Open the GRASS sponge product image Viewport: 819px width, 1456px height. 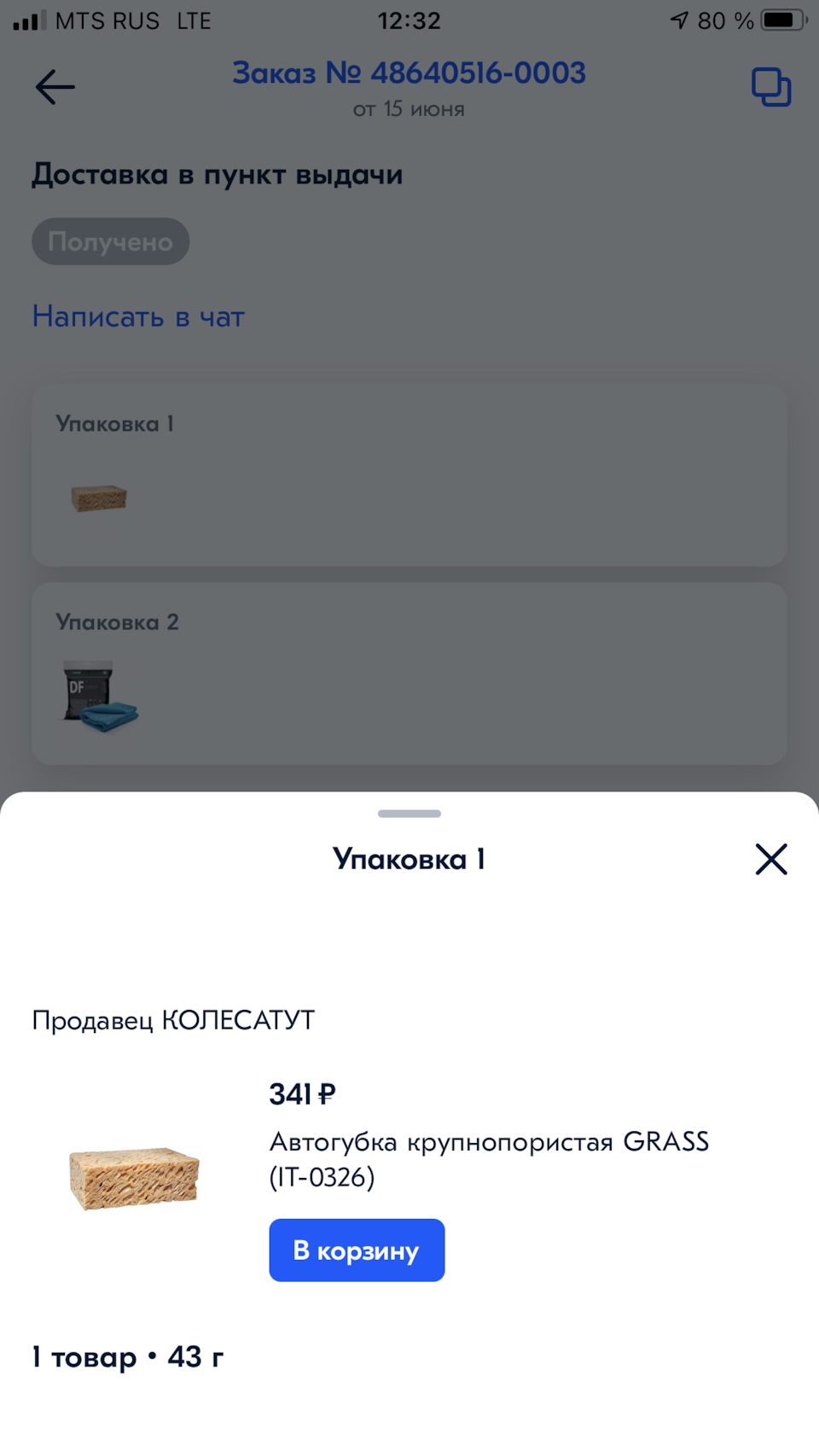(134, 1179)
